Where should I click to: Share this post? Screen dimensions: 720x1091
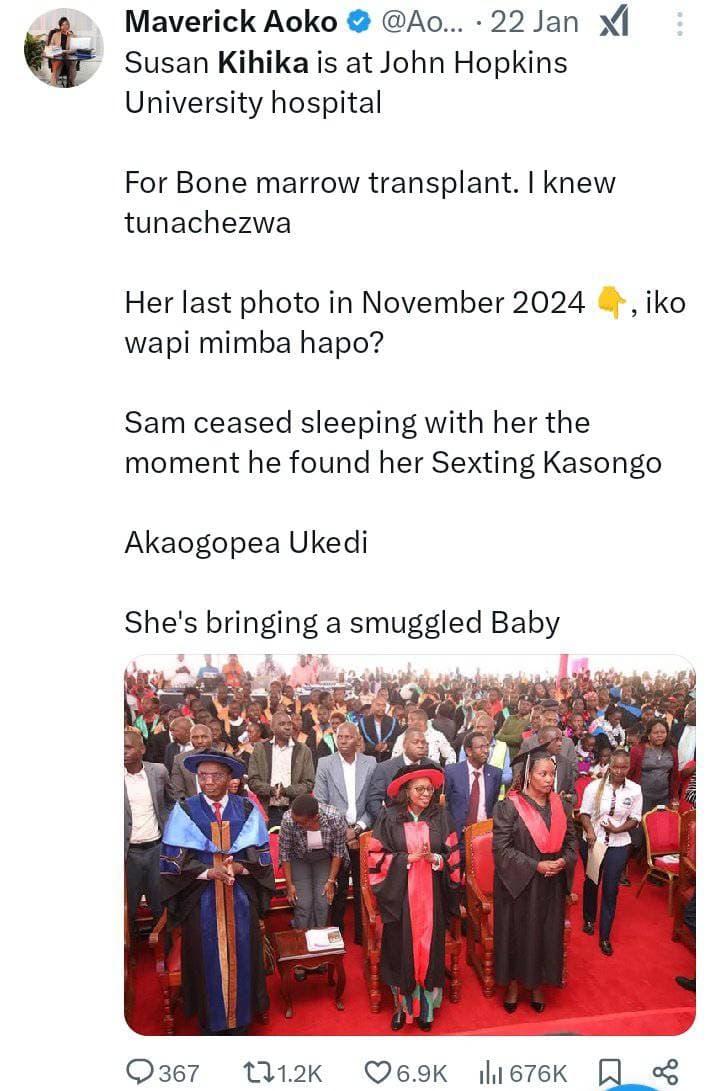(x=665, y=1072)
